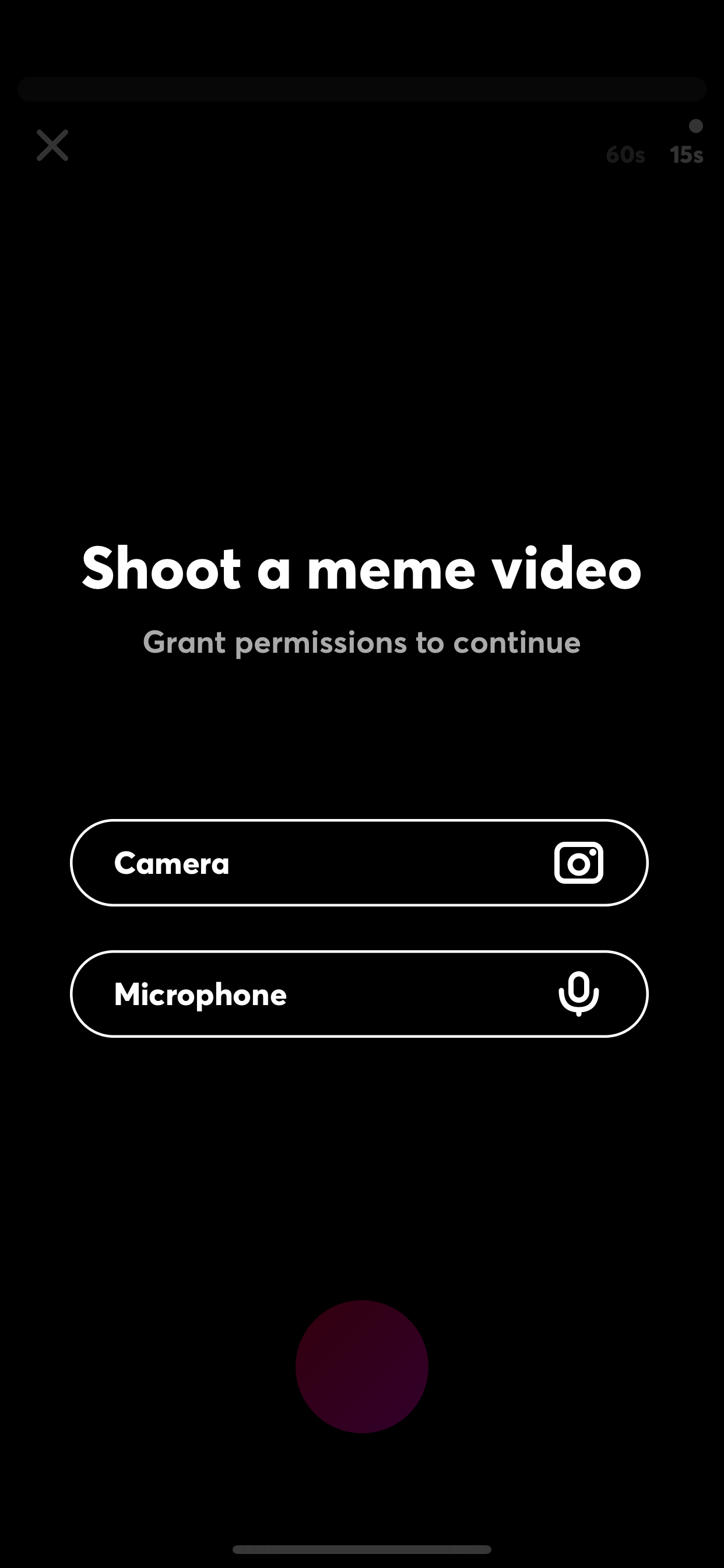Select the 60s duration option
Screen dimensions: 724x1568
click(x=625, y=155)
